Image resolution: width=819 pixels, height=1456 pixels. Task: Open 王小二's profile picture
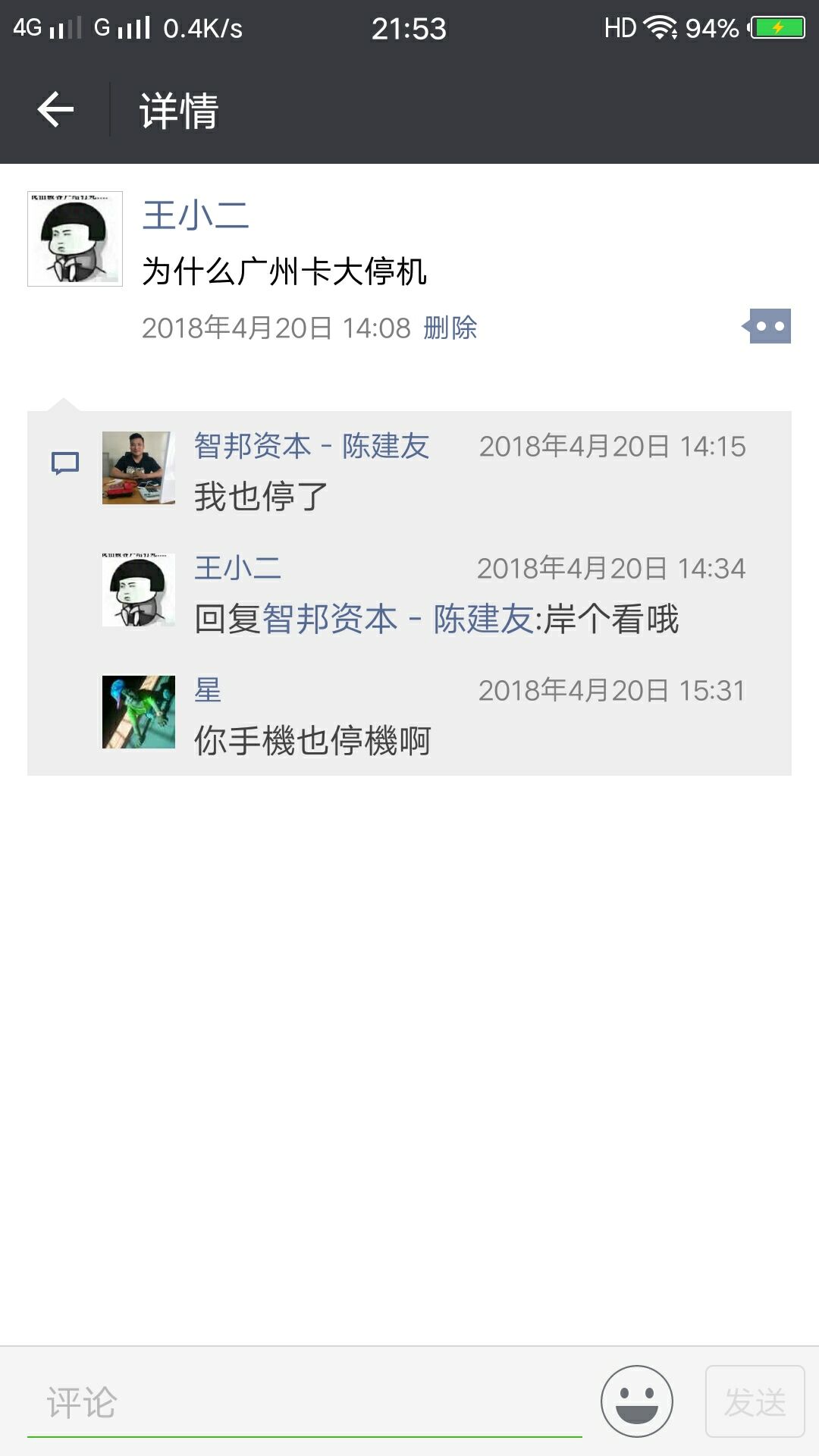coord(76,235)
